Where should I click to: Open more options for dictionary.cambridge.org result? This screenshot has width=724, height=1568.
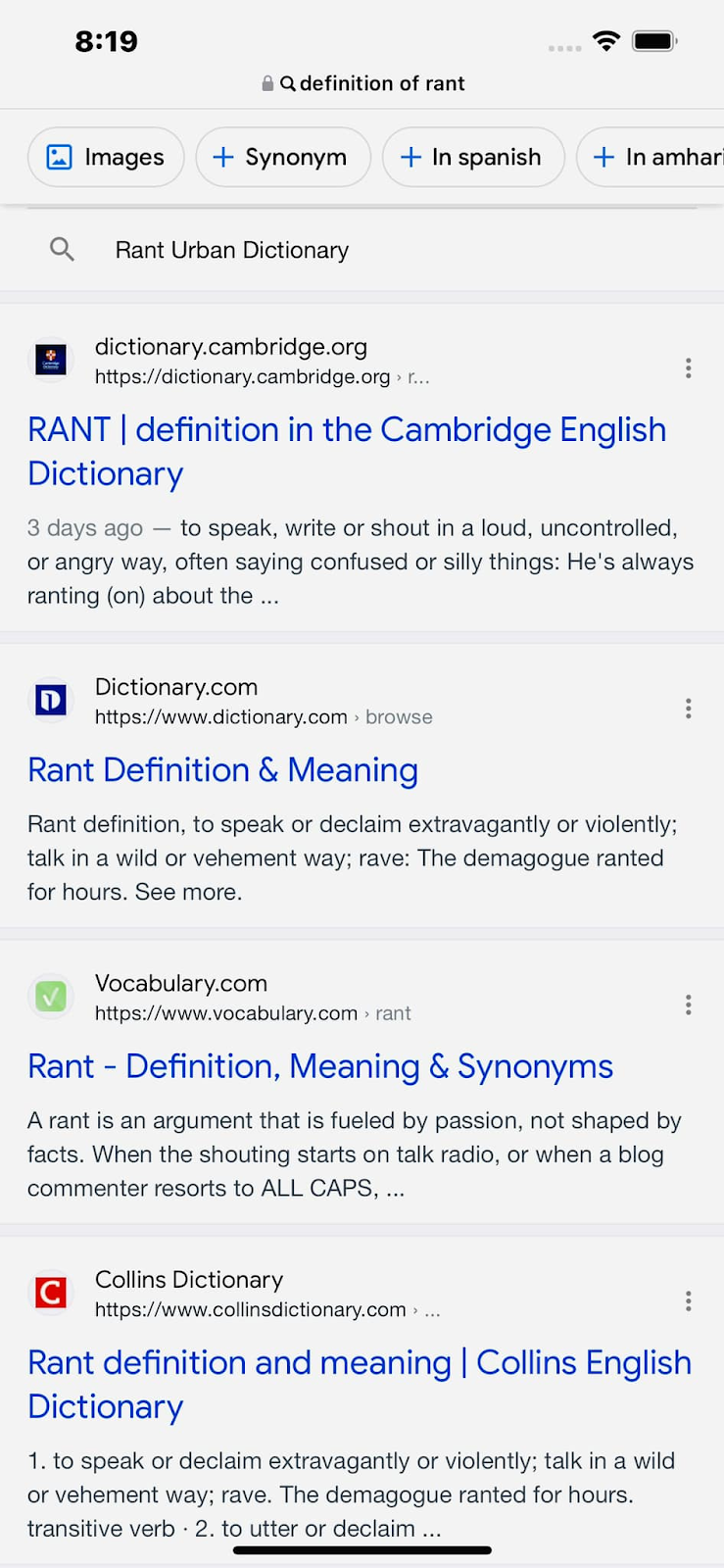coord(689,368)
